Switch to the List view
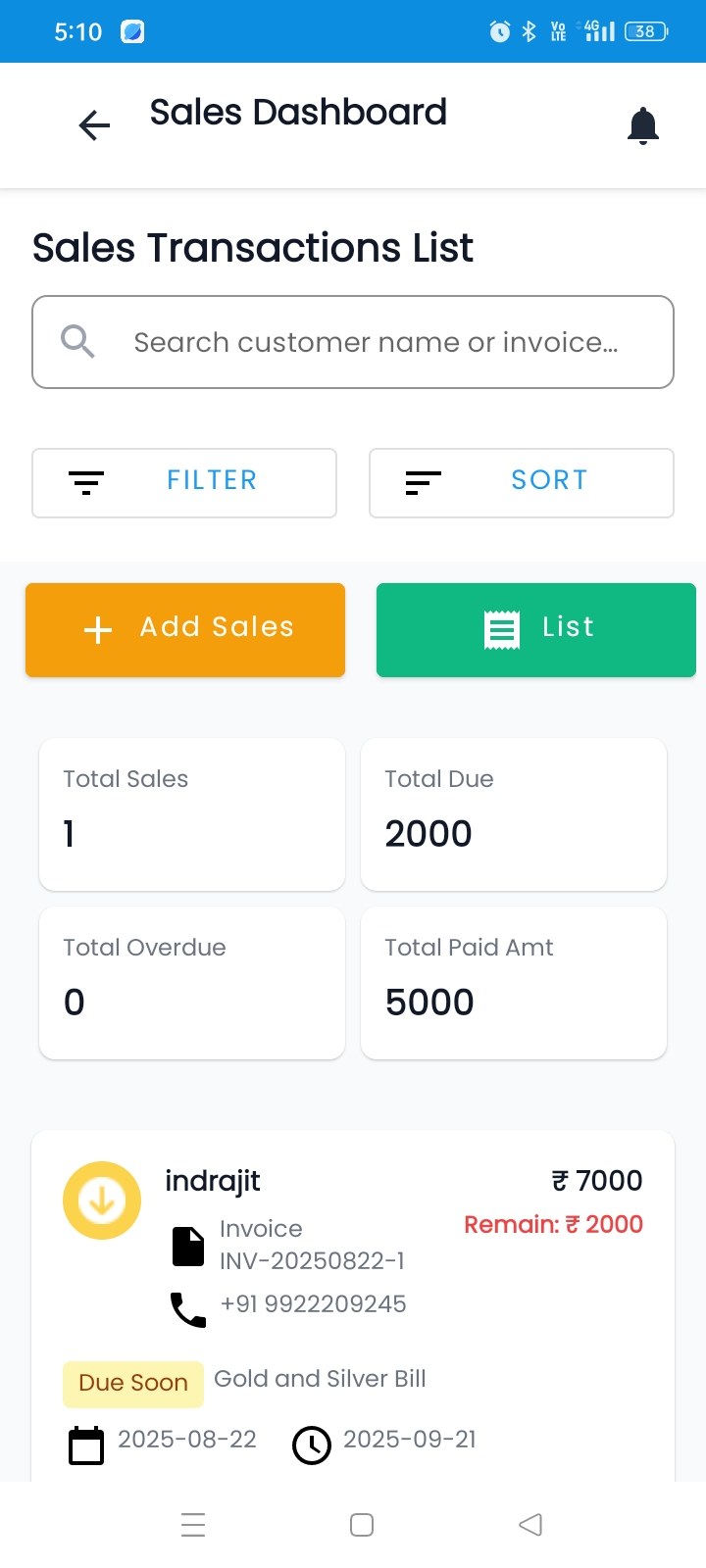 pos(535,629)
